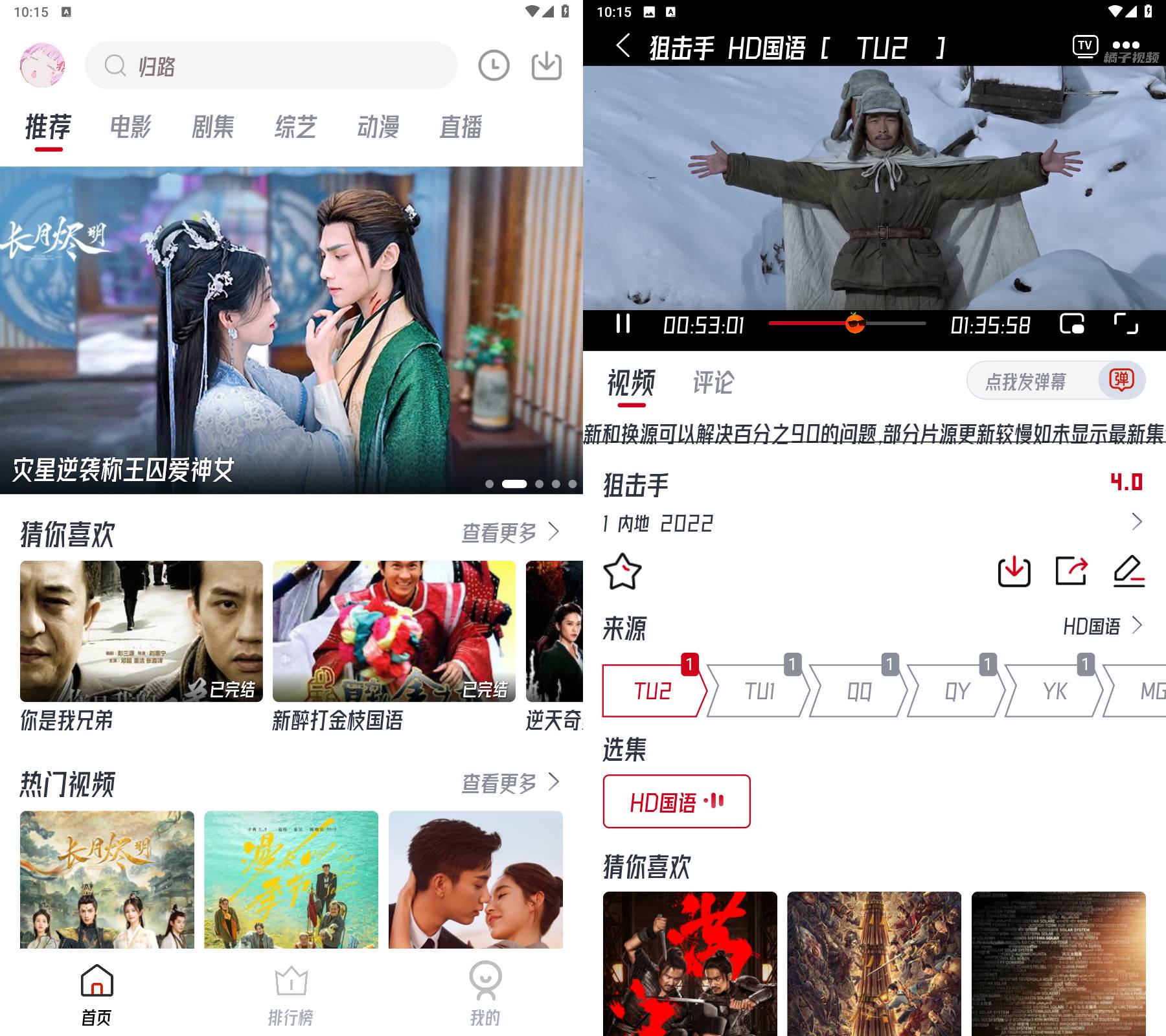Switch to the 动漫 tab

[x=378, y=127]
